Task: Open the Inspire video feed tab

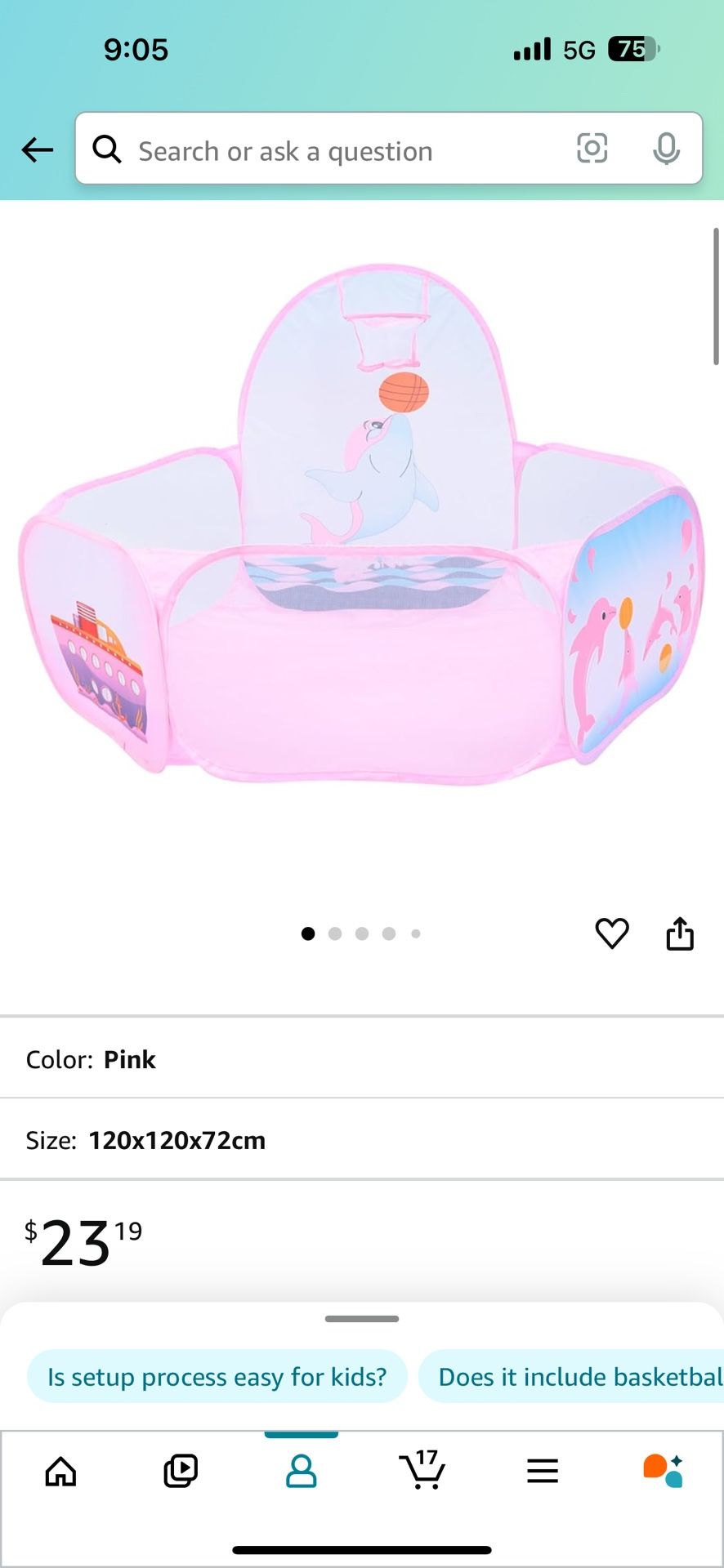Action: [x=181, y=1472]
